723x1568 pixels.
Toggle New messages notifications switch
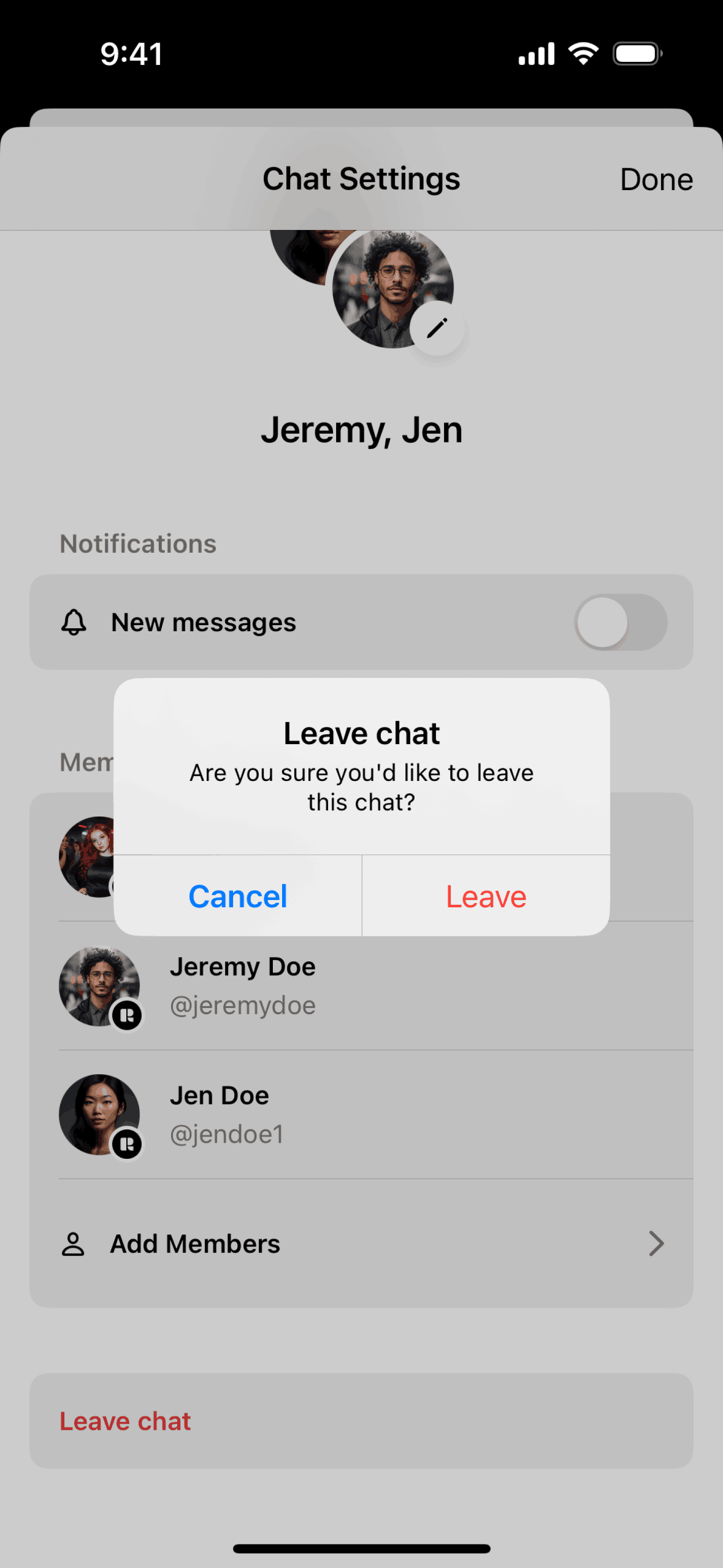(x=621, y=622)
